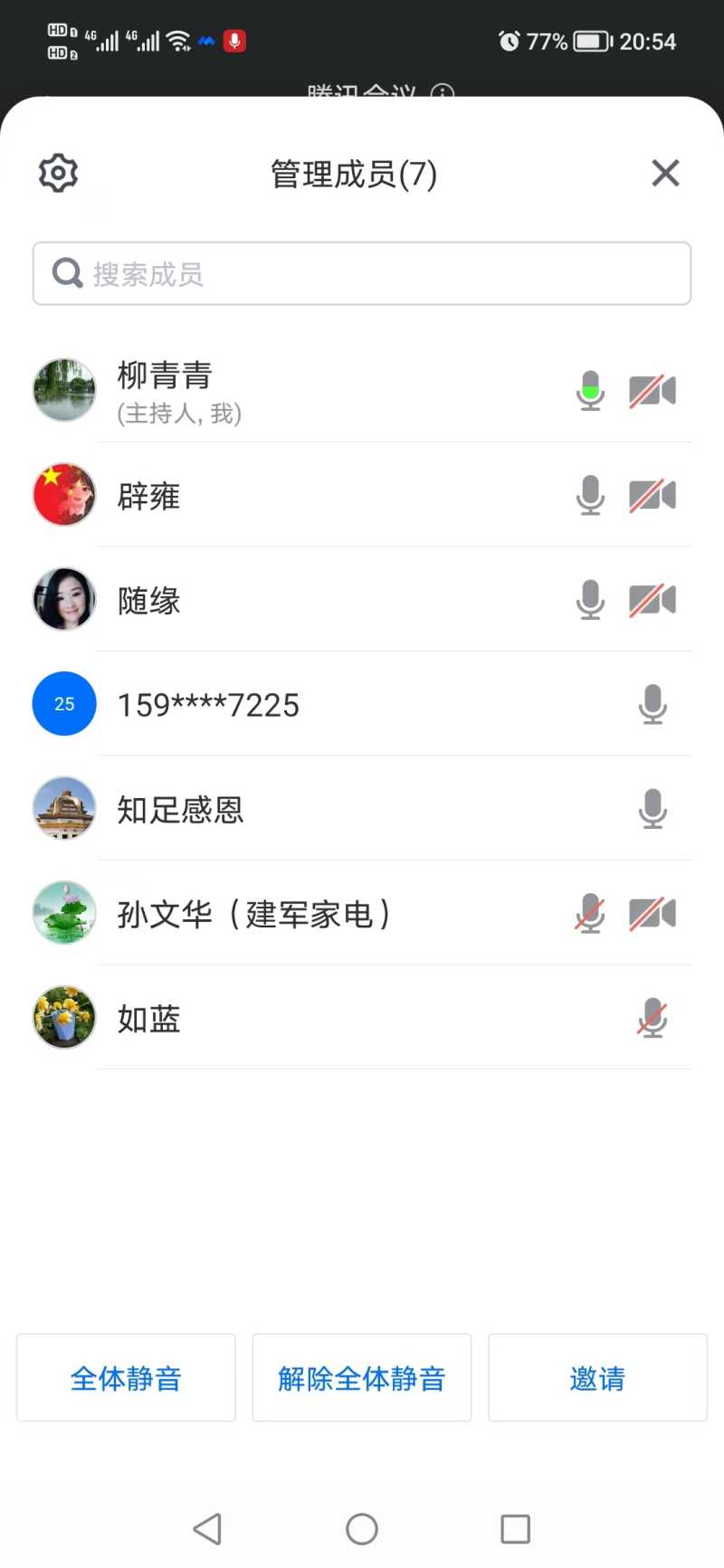Tap the Android recent apps button

pyautogui.click(x=515, y=1528)
